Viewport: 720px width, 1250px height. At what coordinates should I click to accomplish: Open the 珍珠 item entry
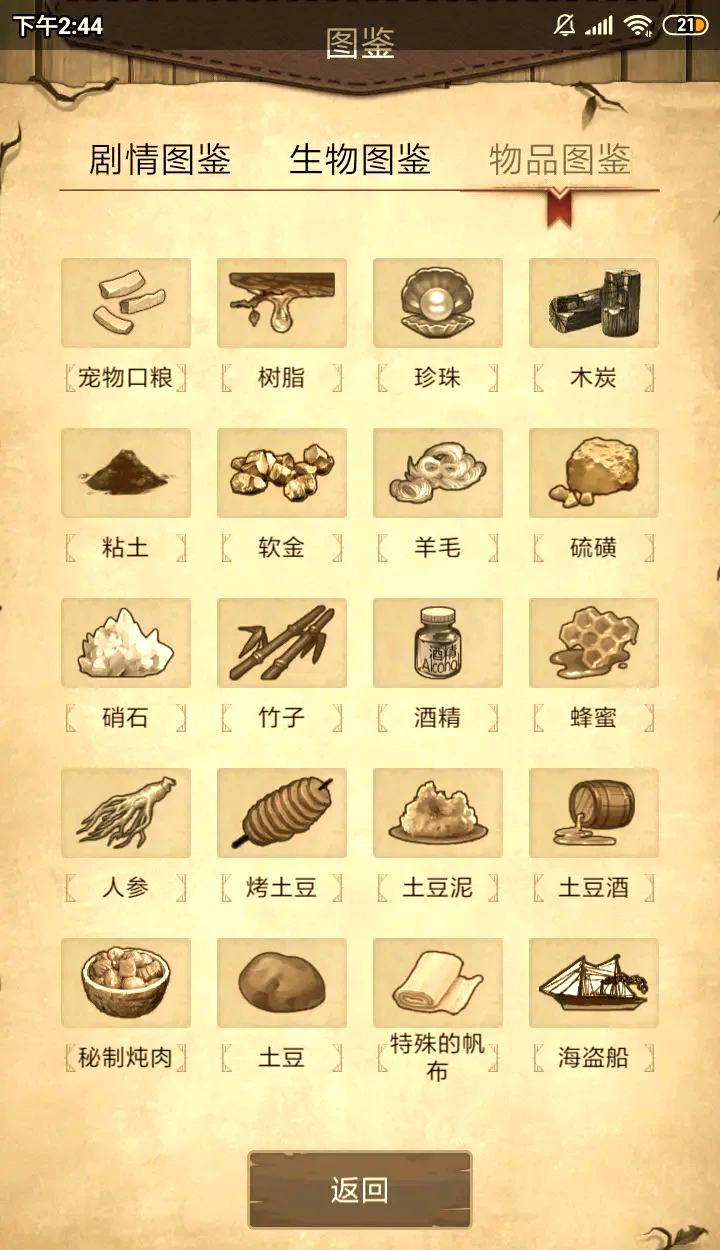click(438, 303)
